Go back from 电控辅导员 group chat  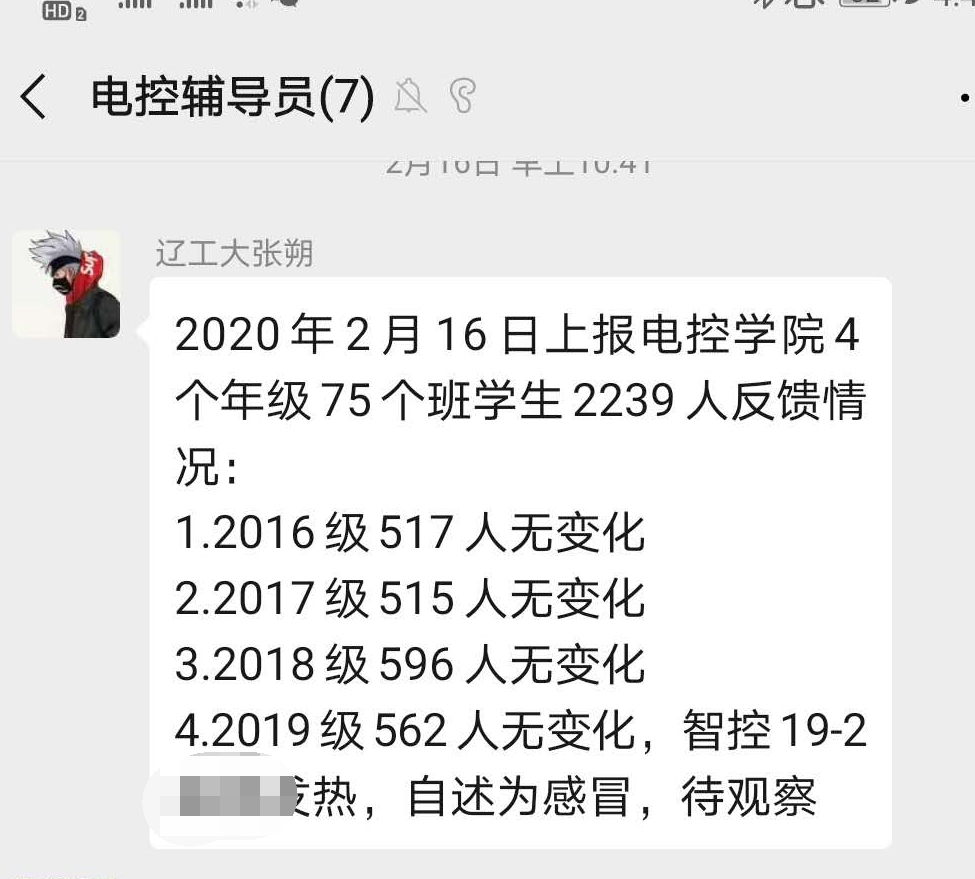(34, 98)
